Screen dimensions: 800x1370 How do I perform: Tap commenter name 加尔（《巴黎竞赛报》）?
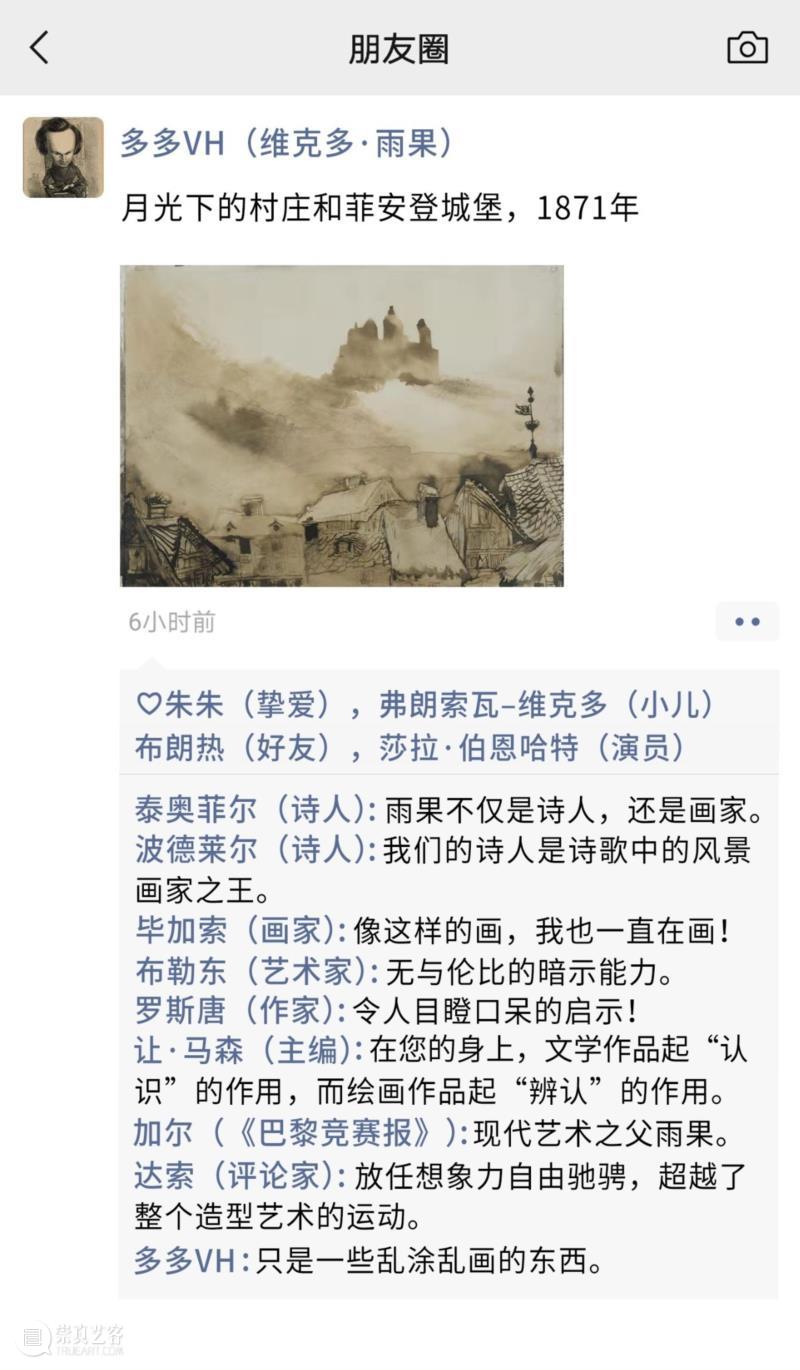coord(296,1133)
